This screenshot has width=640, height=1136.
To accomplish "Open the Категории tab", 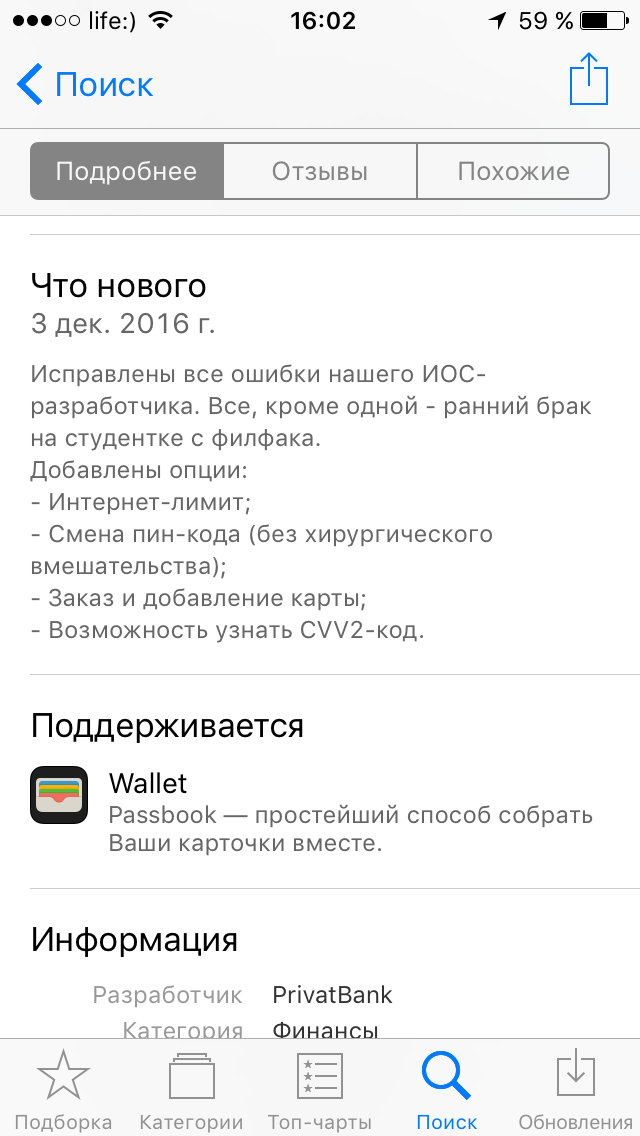I will 191,1088.
